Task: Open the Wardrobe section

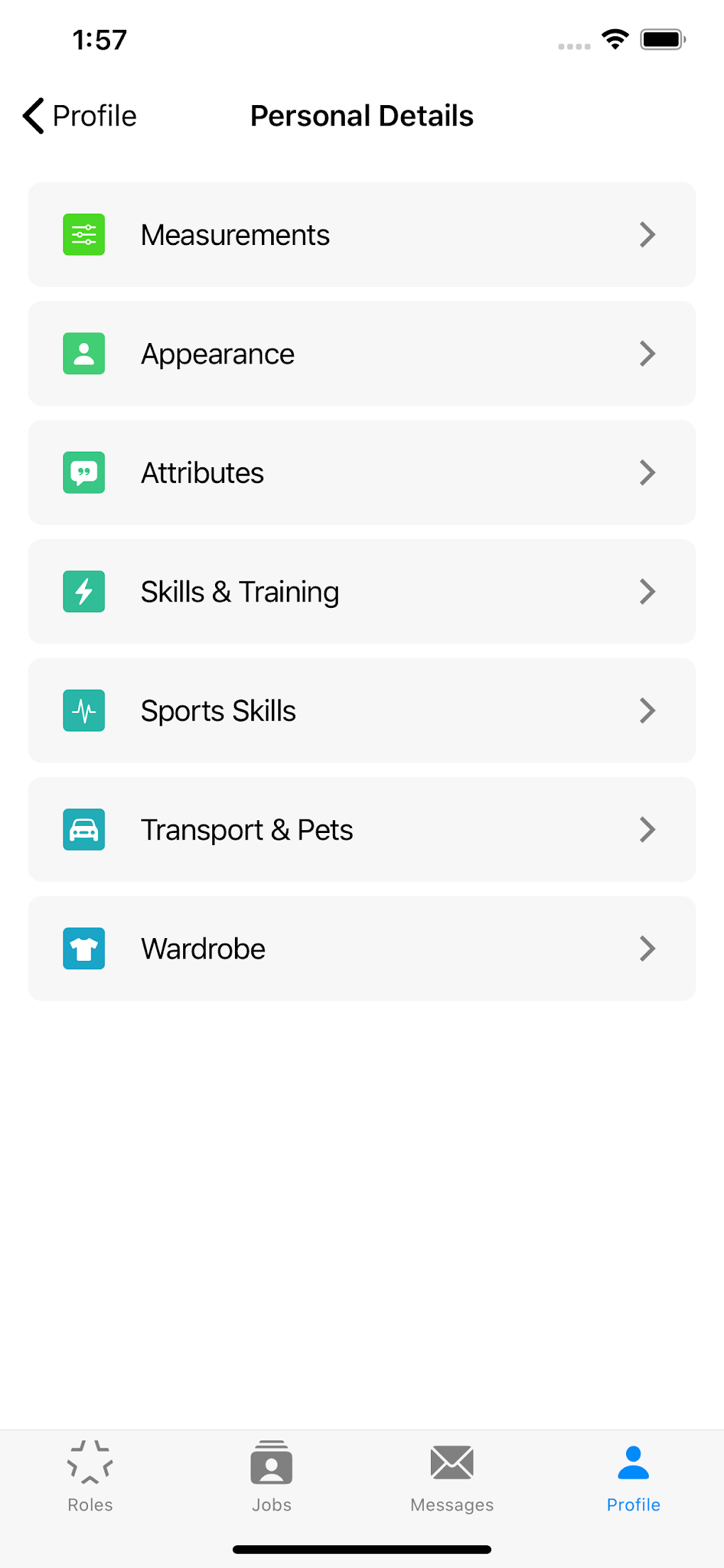Action: click(x=361, y=948)
